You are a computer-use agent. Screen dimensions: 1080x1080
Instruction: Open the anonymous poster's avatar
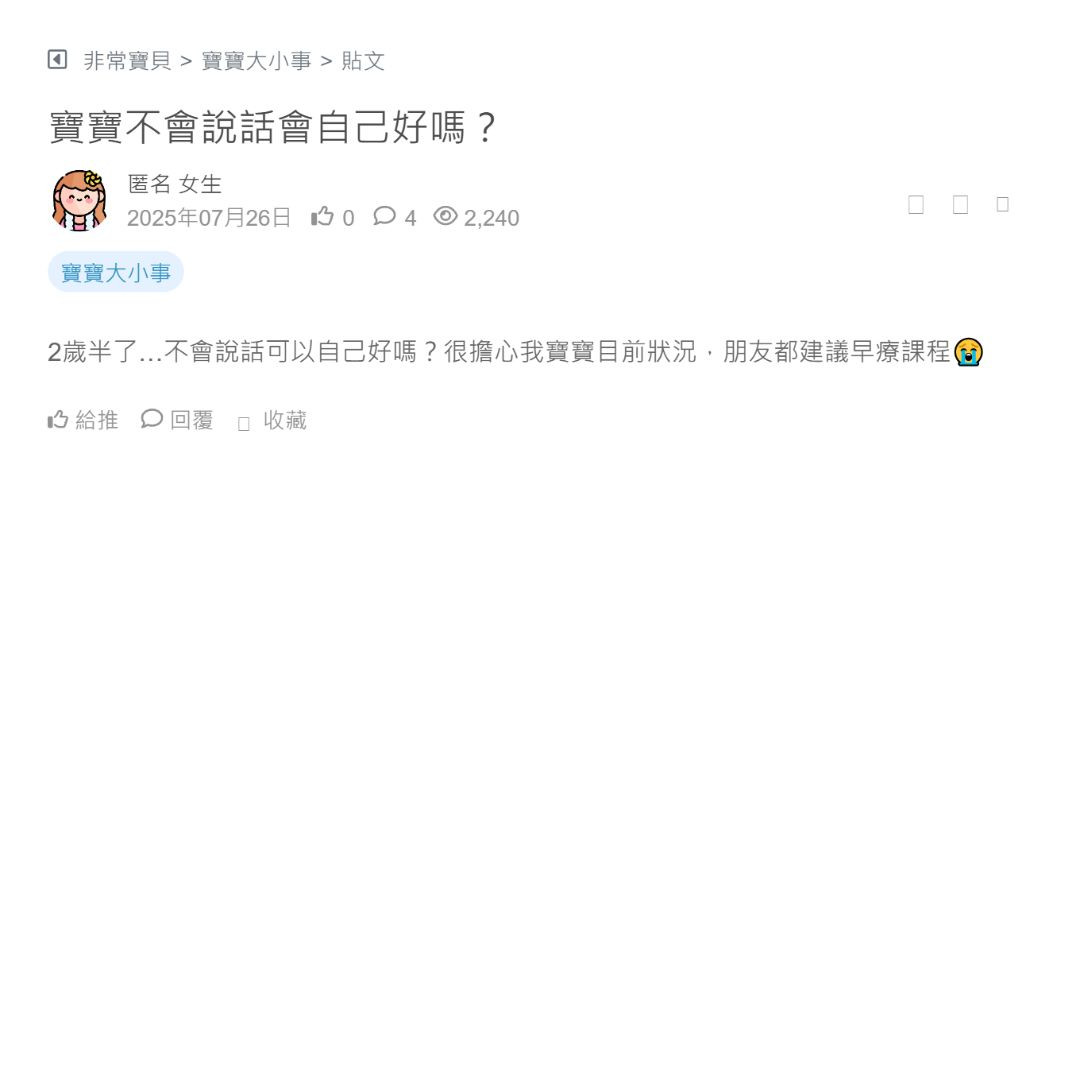coord(79,200)
